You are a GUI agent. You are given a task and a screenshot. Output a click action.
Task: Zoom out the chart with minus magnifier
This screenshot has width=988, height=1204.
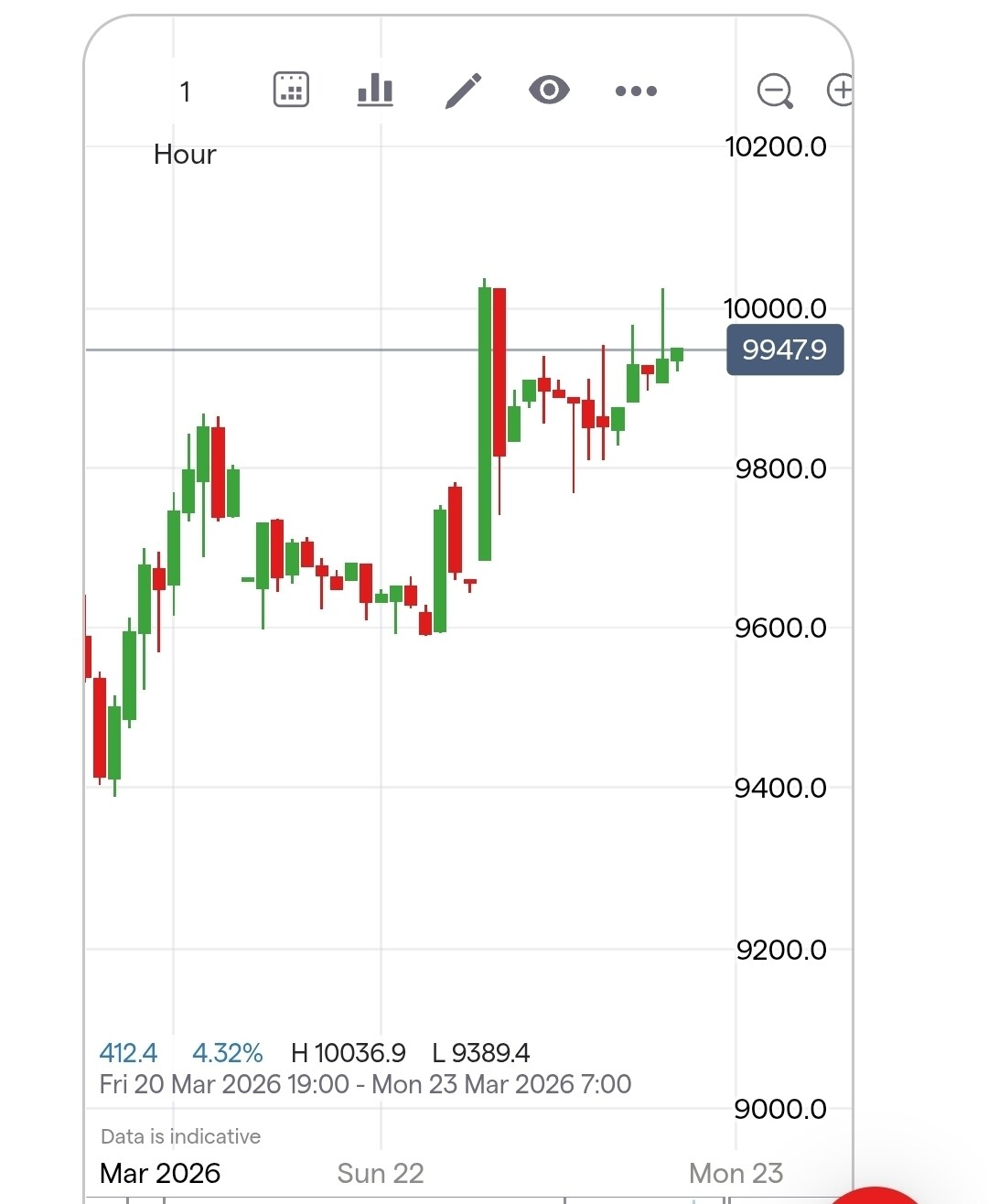tap(775, 91)
